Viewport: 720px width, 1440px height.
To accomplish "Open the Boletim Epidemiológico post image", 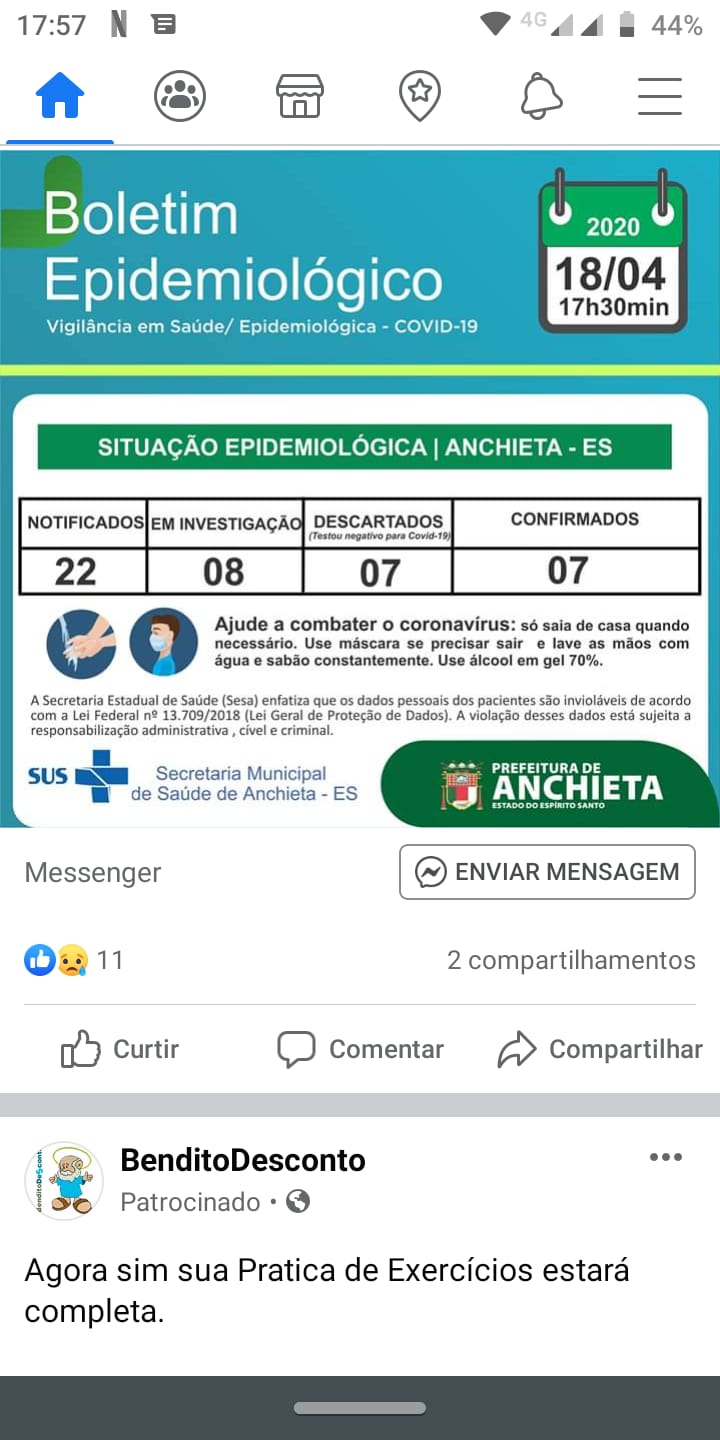I will [x=360, y=489].
